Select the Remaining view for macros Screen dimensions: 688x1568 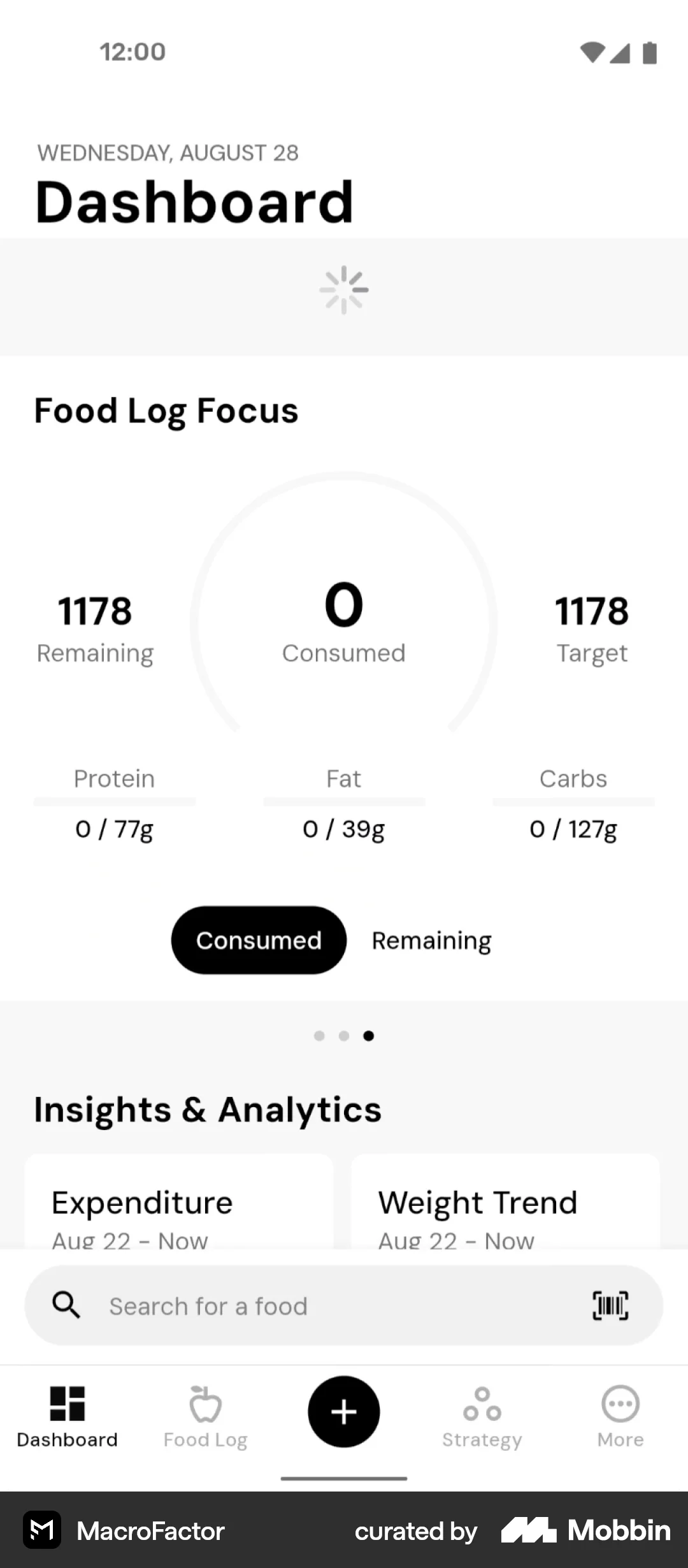tap(431, 941)
